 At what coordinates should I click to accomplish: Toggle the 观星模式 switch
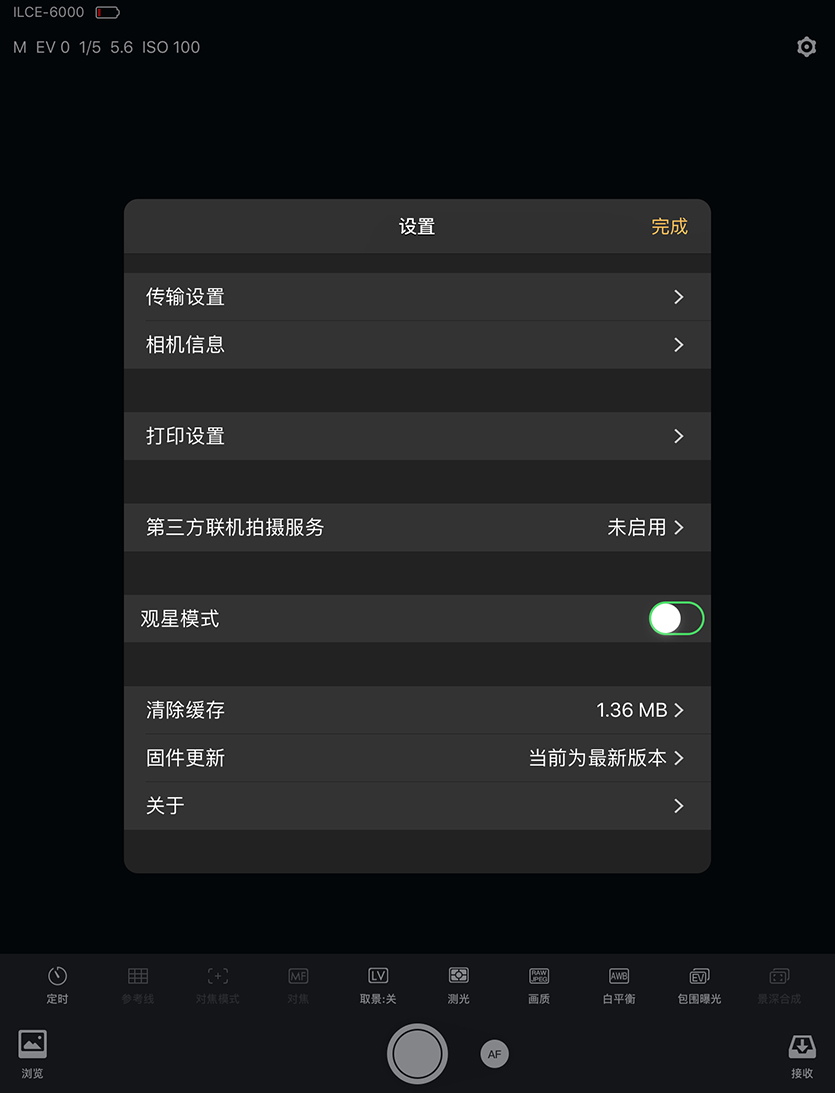[x=676, y=619]
